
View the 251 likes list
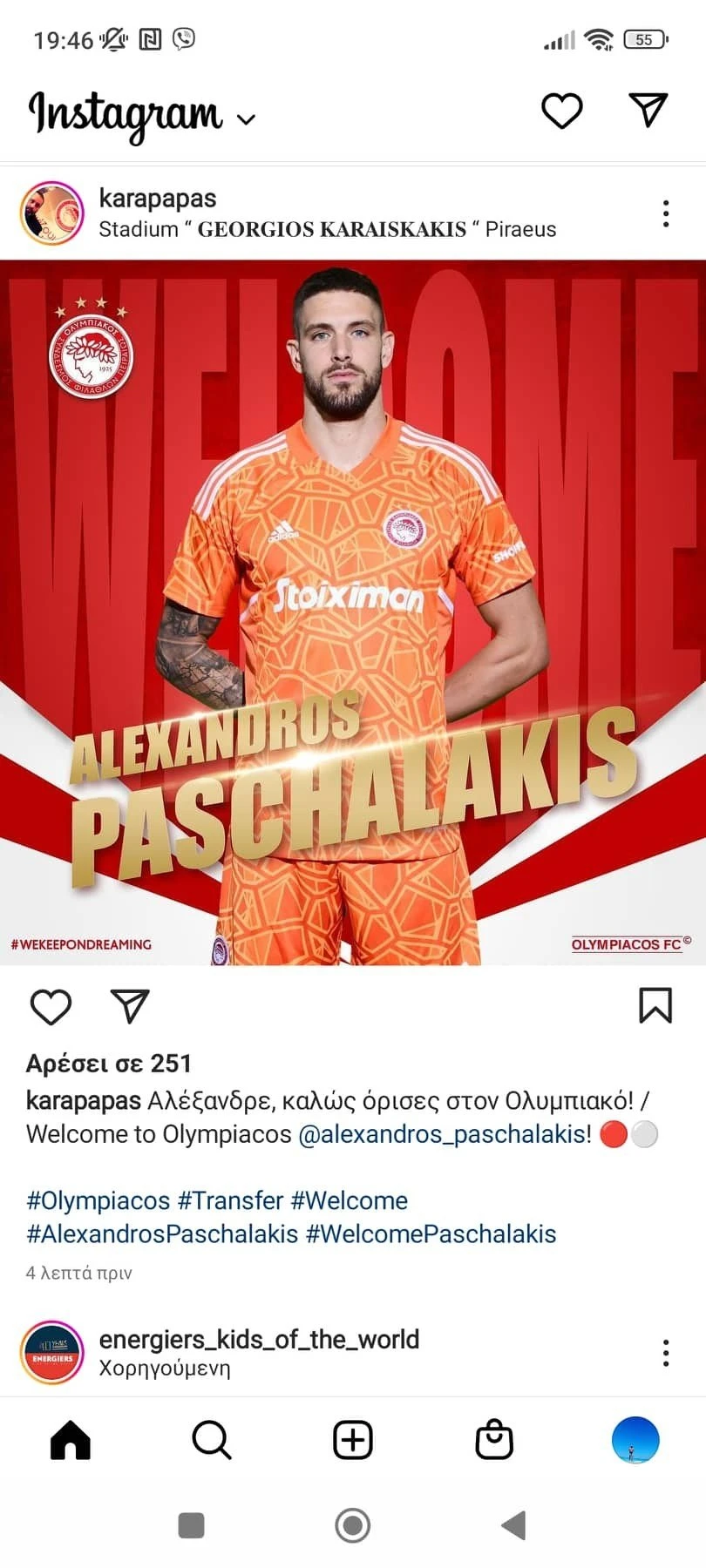109,1063
